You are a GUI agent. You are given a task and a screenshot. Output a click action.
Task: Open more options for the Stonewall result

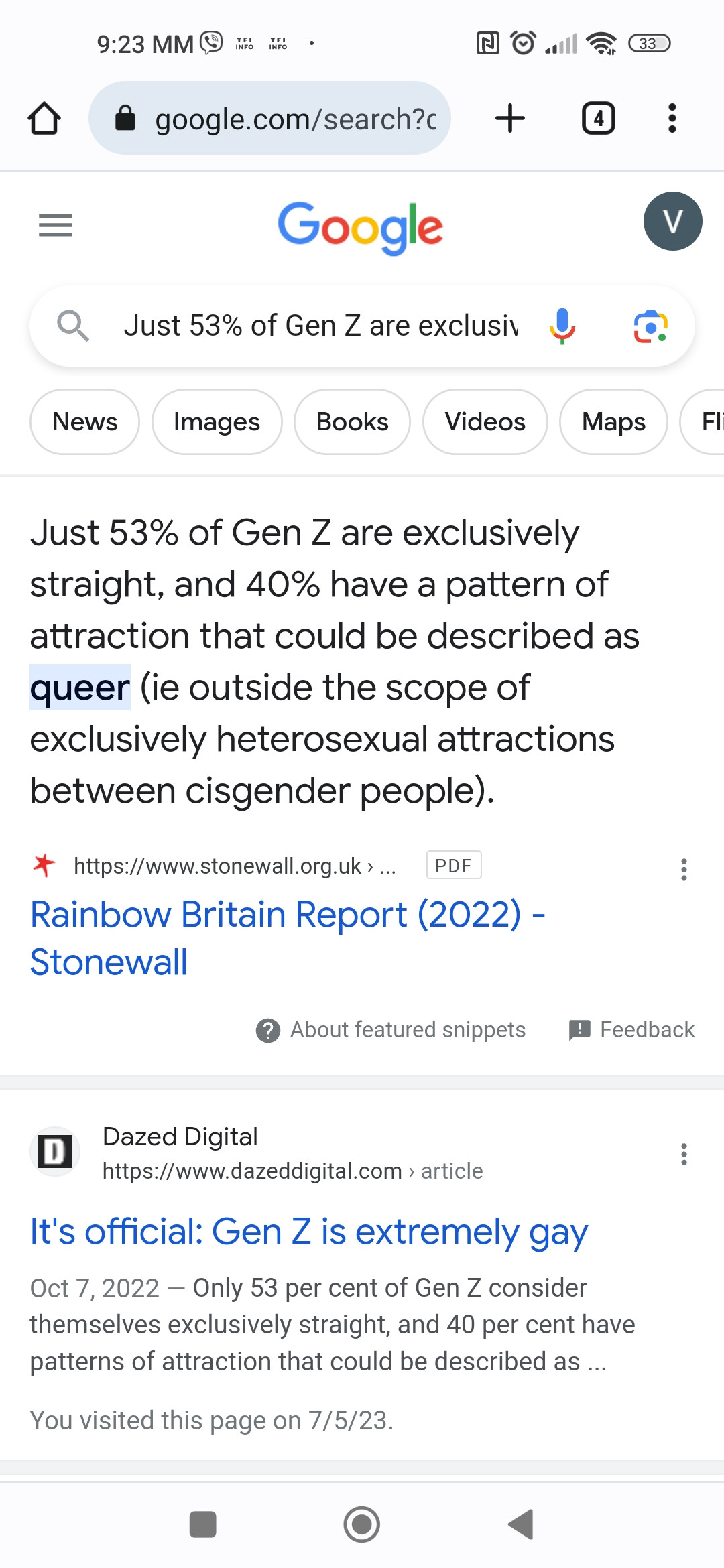[684, 870]
